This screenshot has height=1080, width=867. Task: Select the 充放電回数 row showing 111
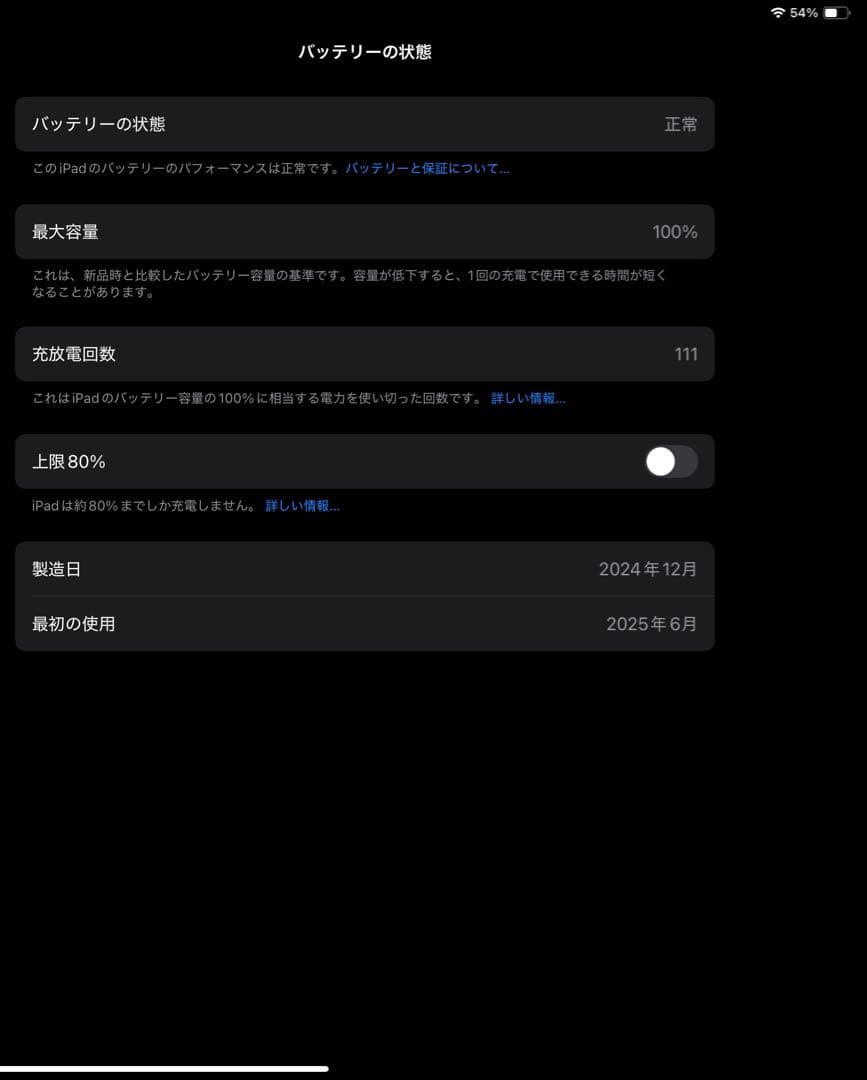[x=365, y=354]
